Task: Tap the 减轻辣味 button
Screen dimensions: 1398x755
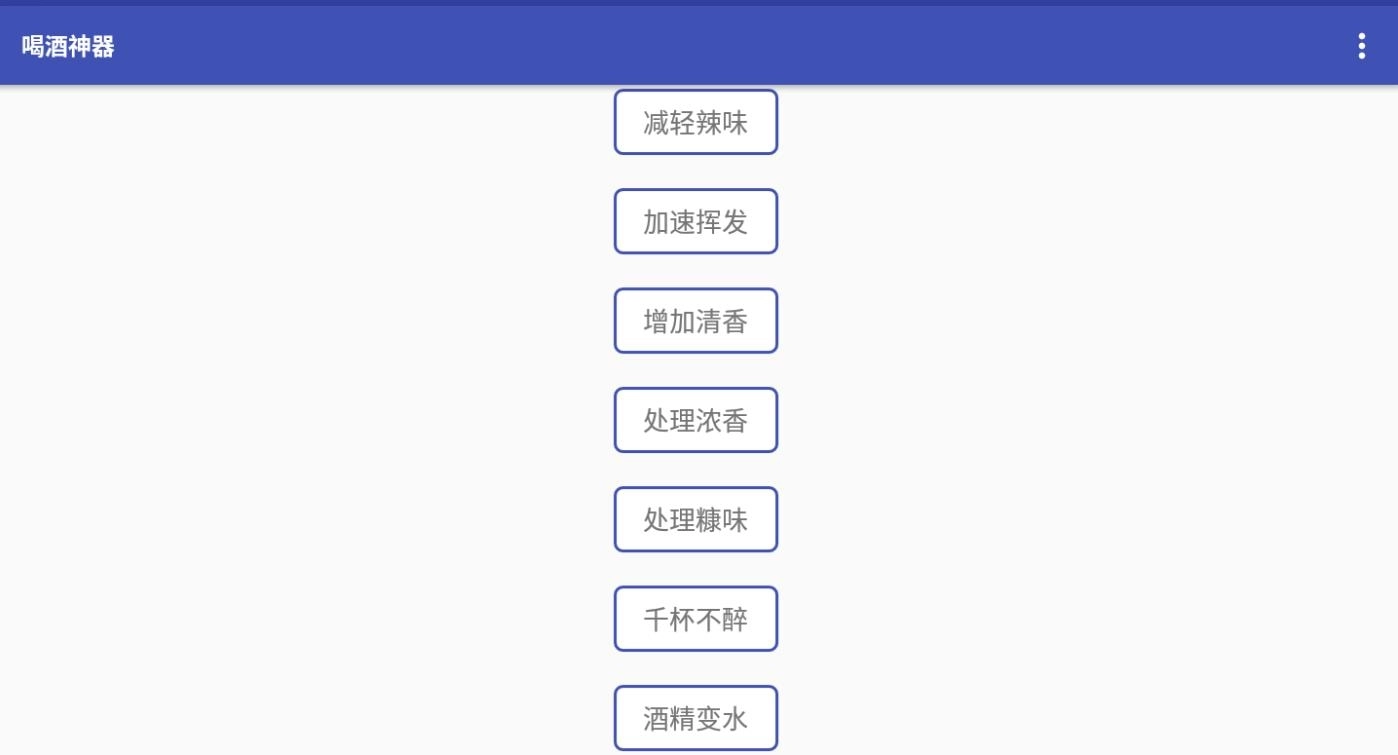Action: pos(695,123)
